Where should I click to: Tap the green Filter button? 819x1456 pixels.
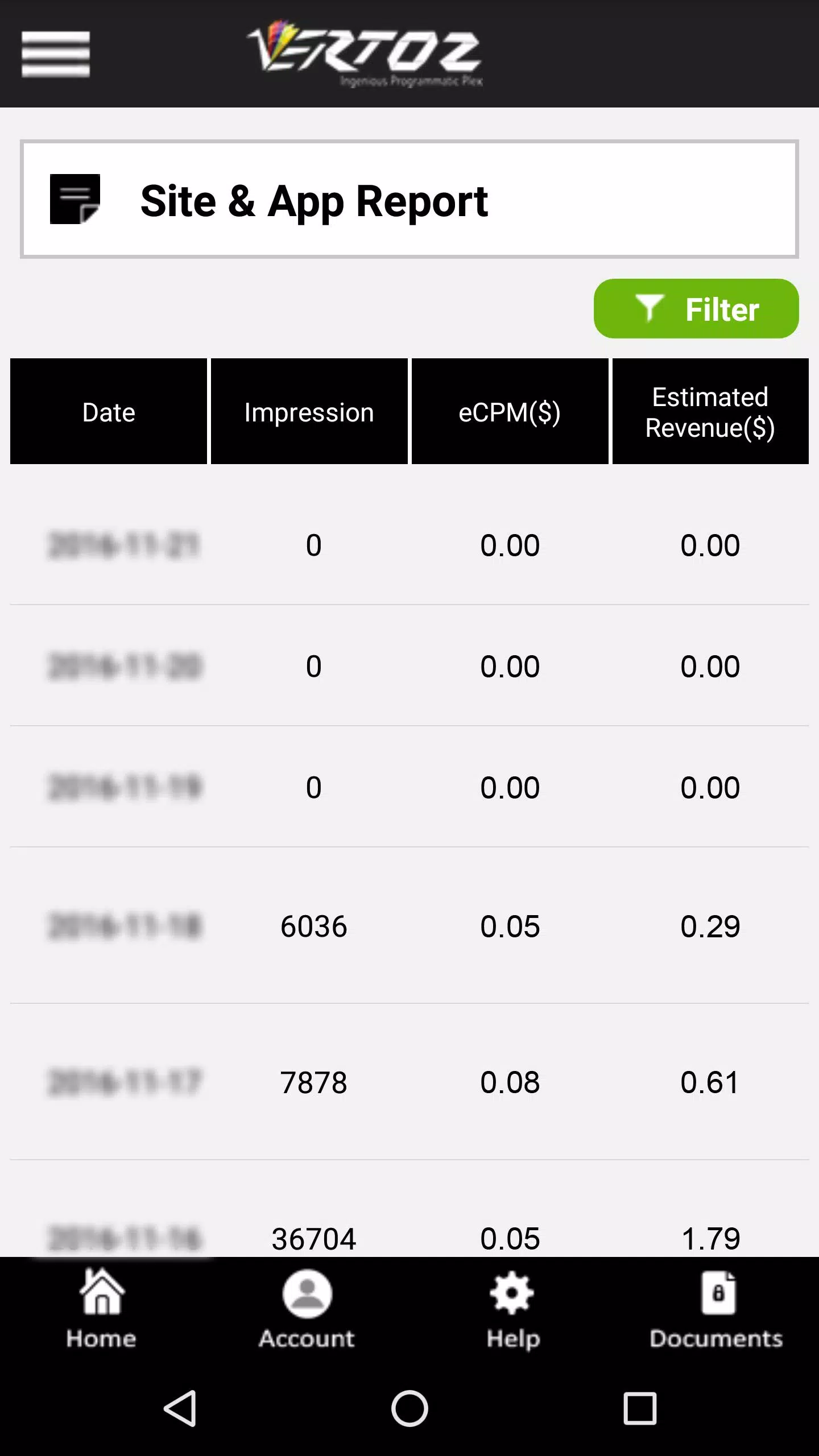(x=696, y=309)
